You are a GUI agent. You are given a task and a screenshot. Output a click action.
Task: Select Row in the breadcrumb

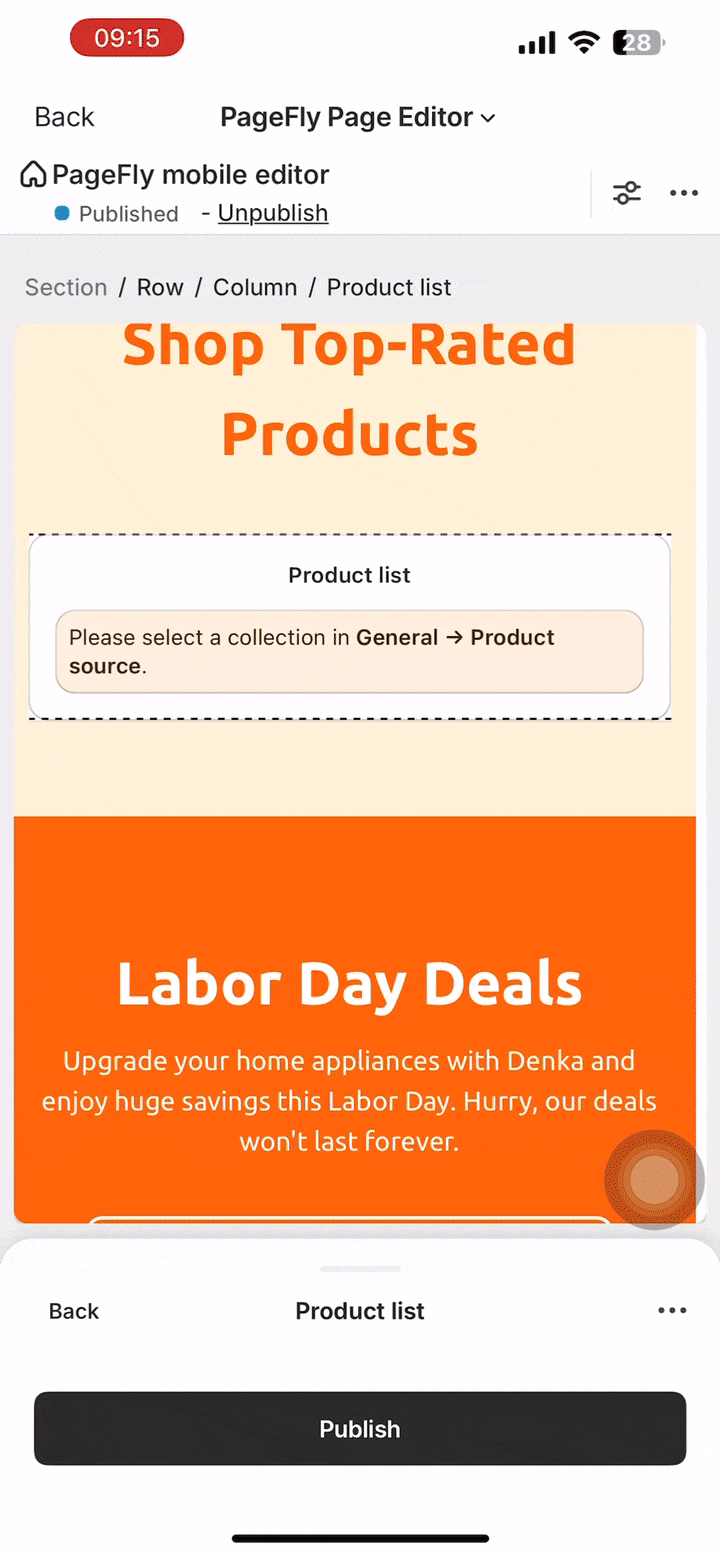(160, 287)
